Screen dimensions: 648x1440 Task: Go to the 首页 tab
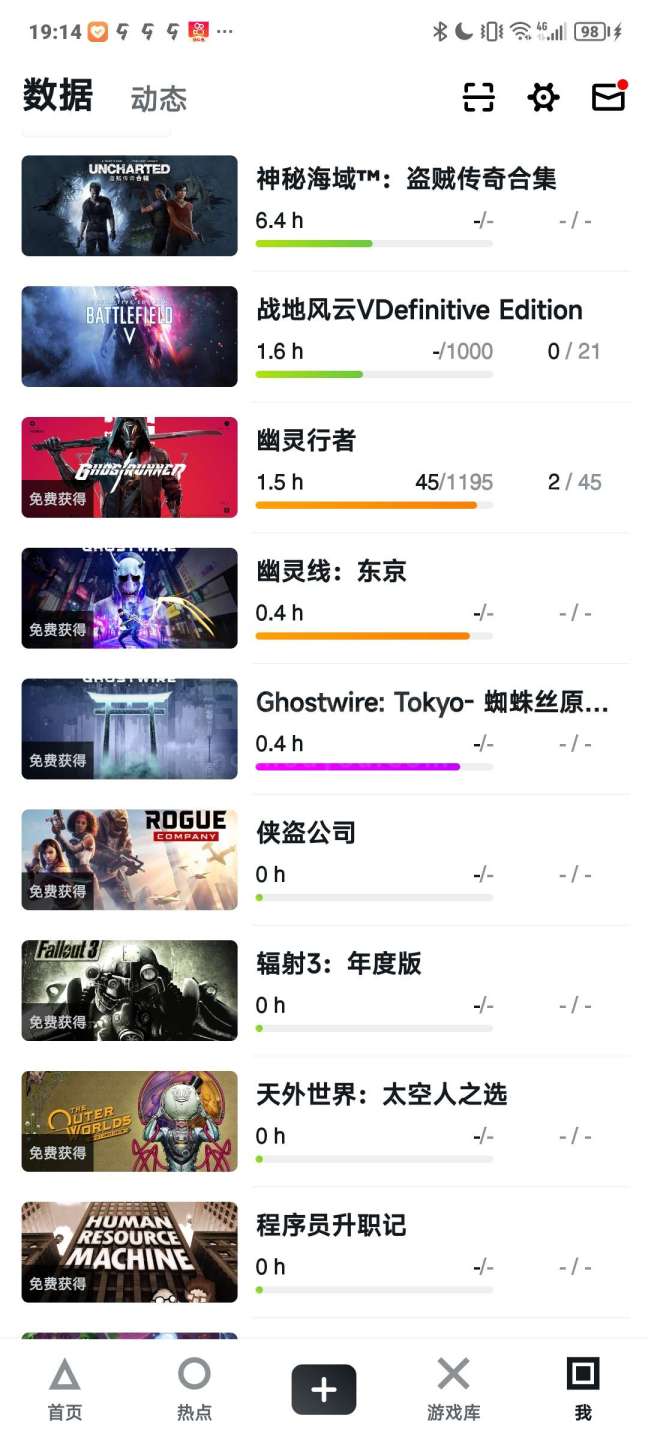coord(65,1390)
